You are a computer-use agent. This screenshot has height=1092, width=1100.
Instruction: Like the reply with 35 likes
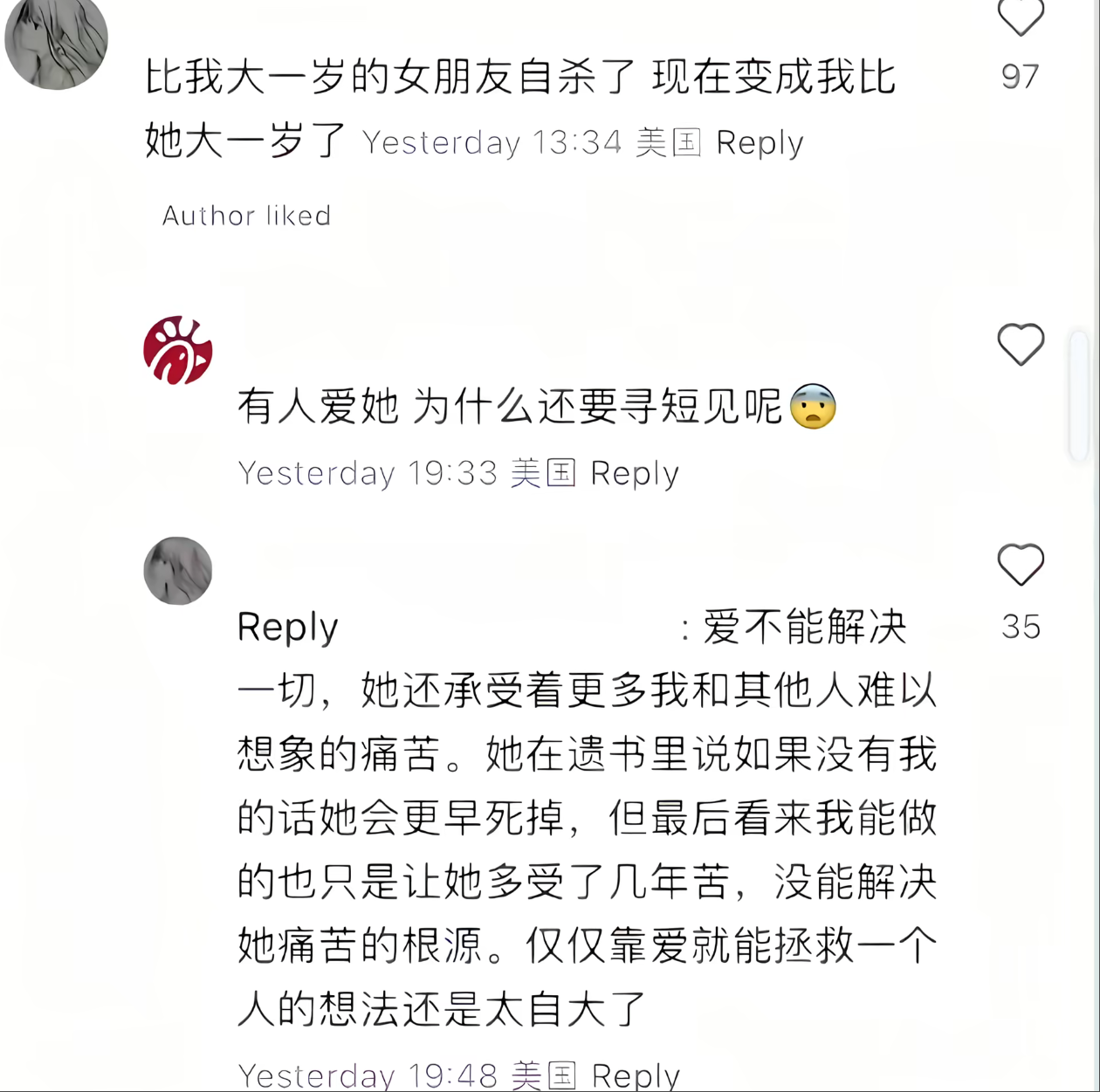(1020, 565)
